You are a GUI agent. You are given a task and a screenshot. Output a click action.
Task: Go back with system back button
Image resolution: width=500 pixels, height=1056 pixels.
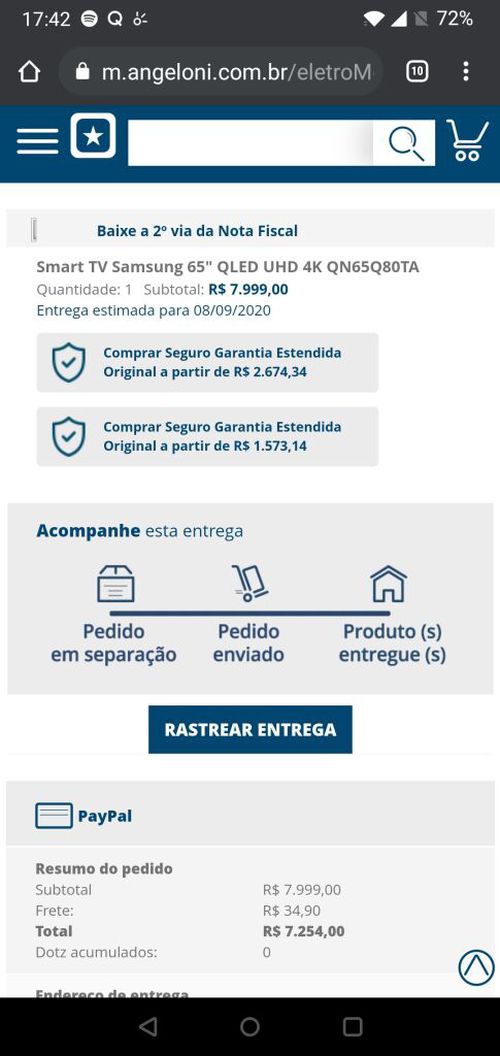point(148,1026)
